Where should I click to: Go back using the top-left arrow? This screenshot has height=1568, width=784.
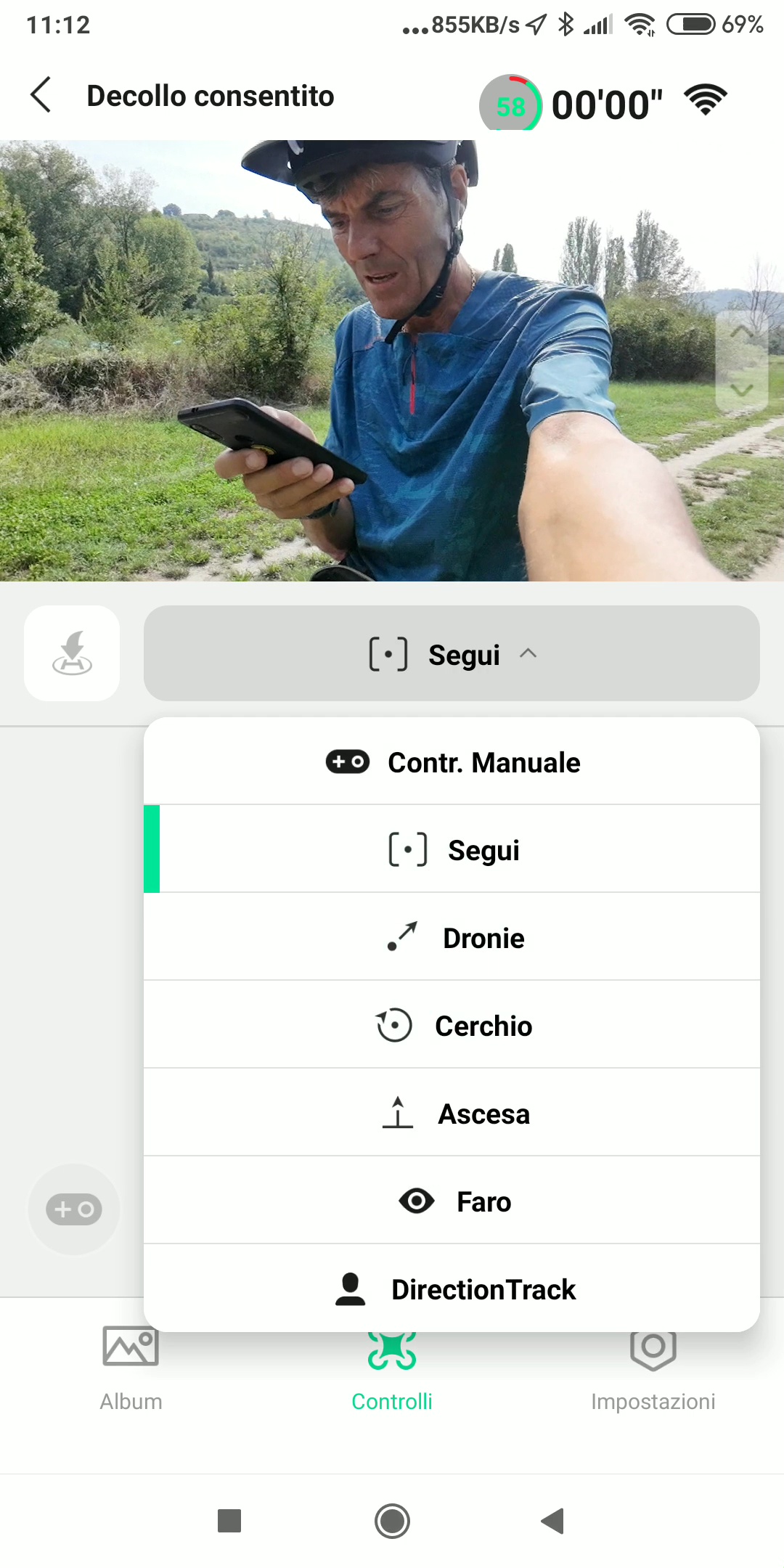tap(41, 95)
